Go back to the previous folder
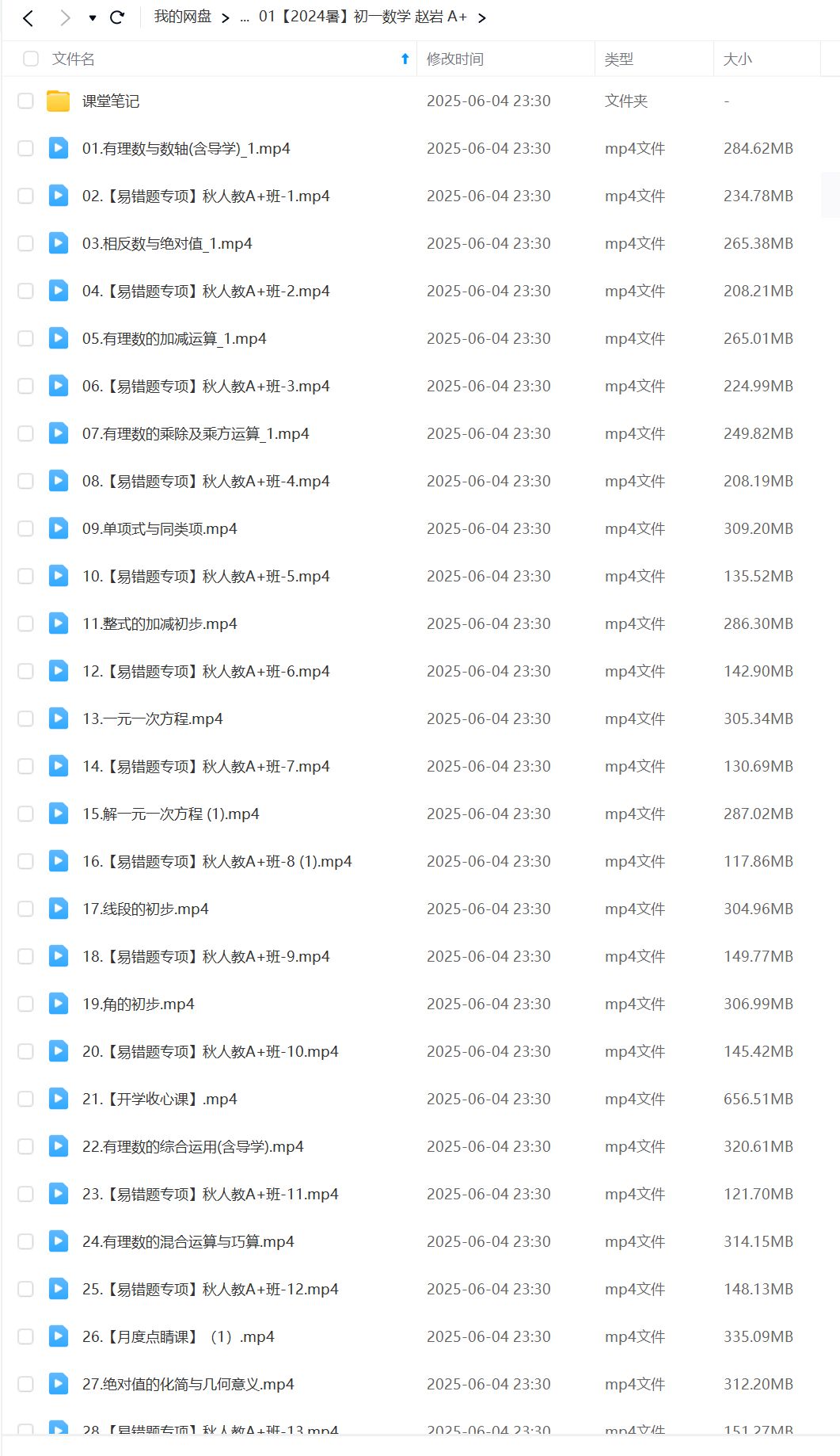The width and height of the screenshot is (840, 1456). (29, 17)
